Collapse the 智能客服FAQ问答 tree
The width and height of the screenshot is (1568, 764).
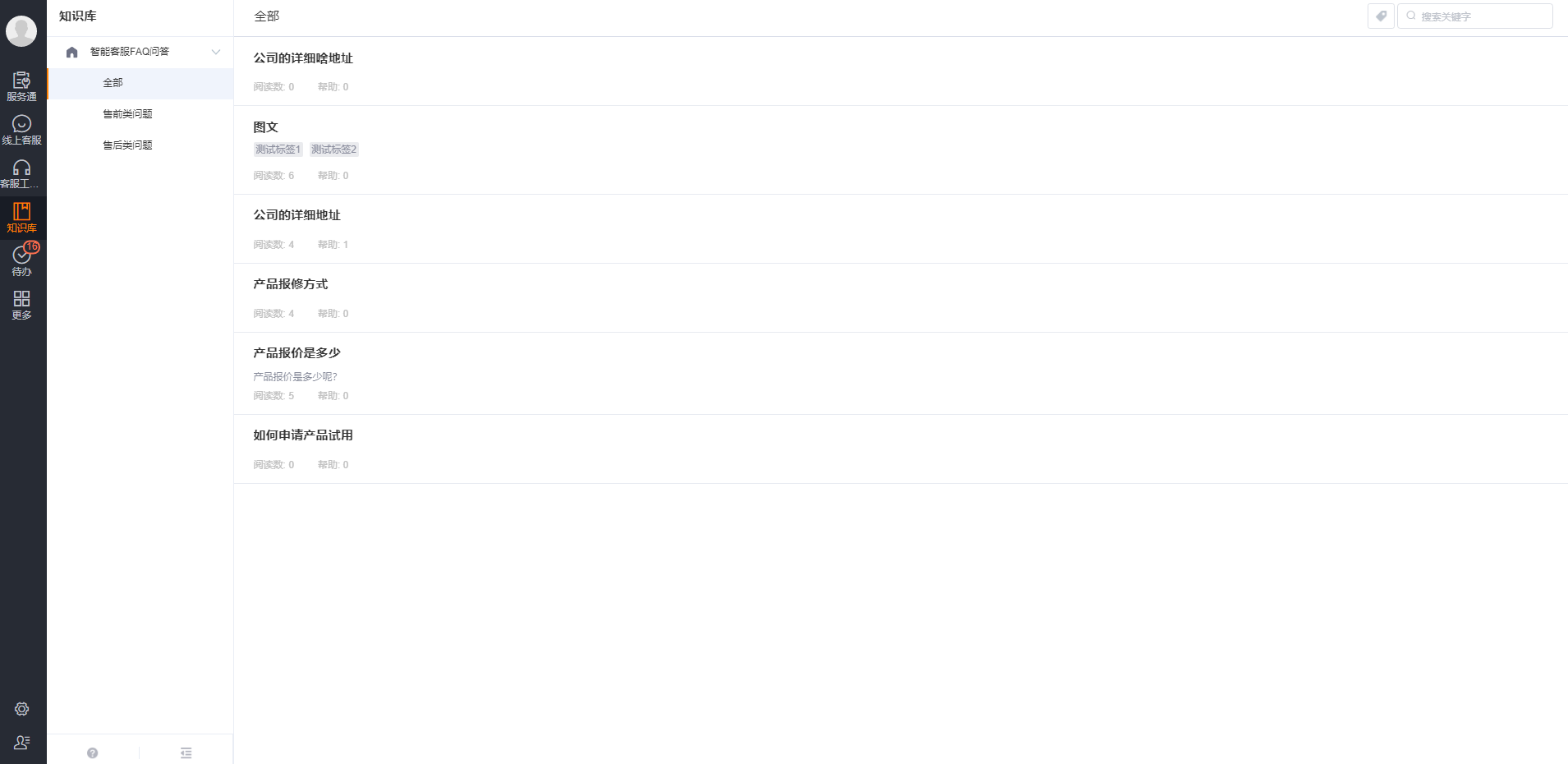[216, 52]
